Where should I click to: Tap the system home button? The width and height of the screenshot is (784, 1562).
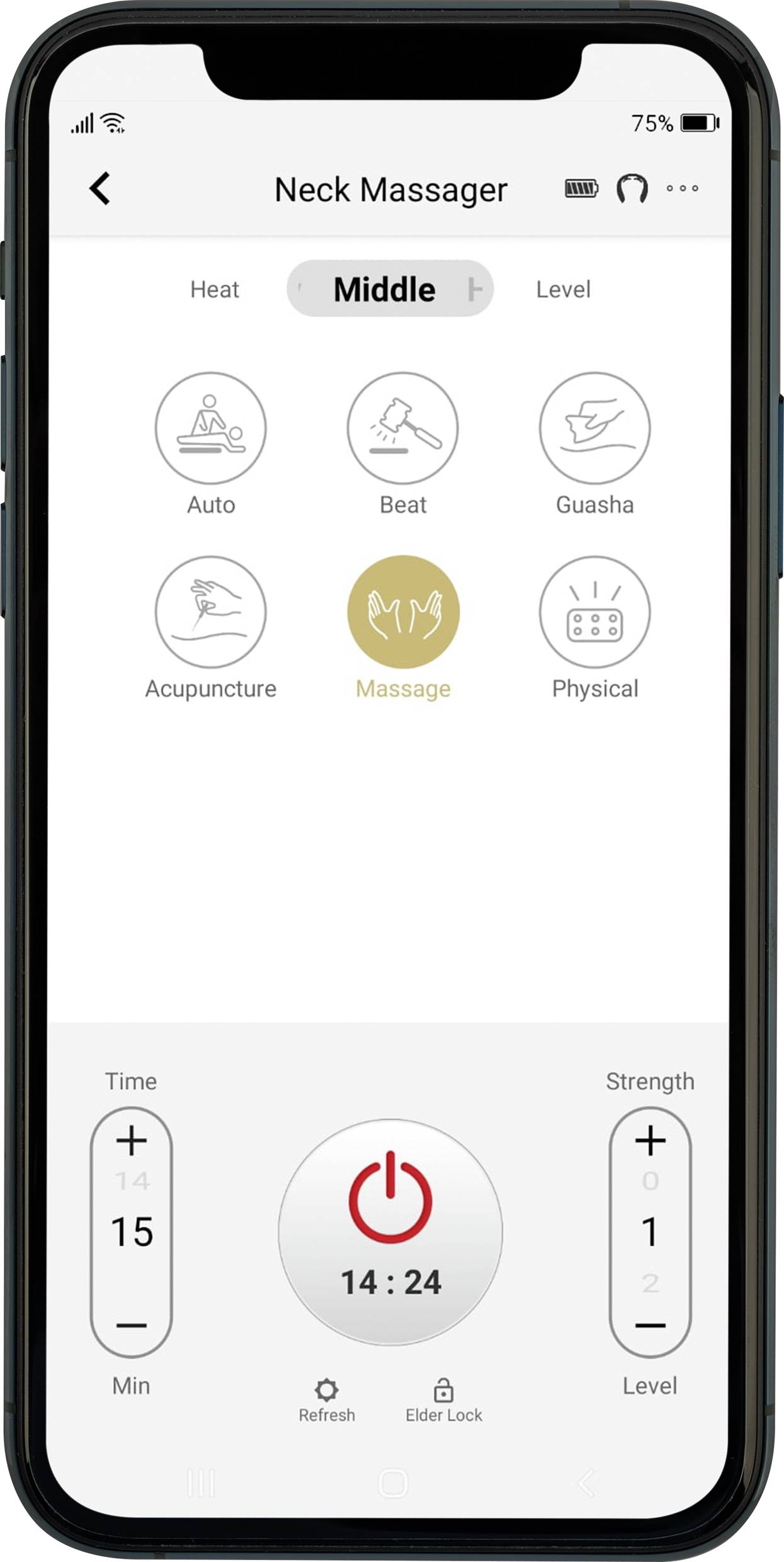[x=393, y=1483]
